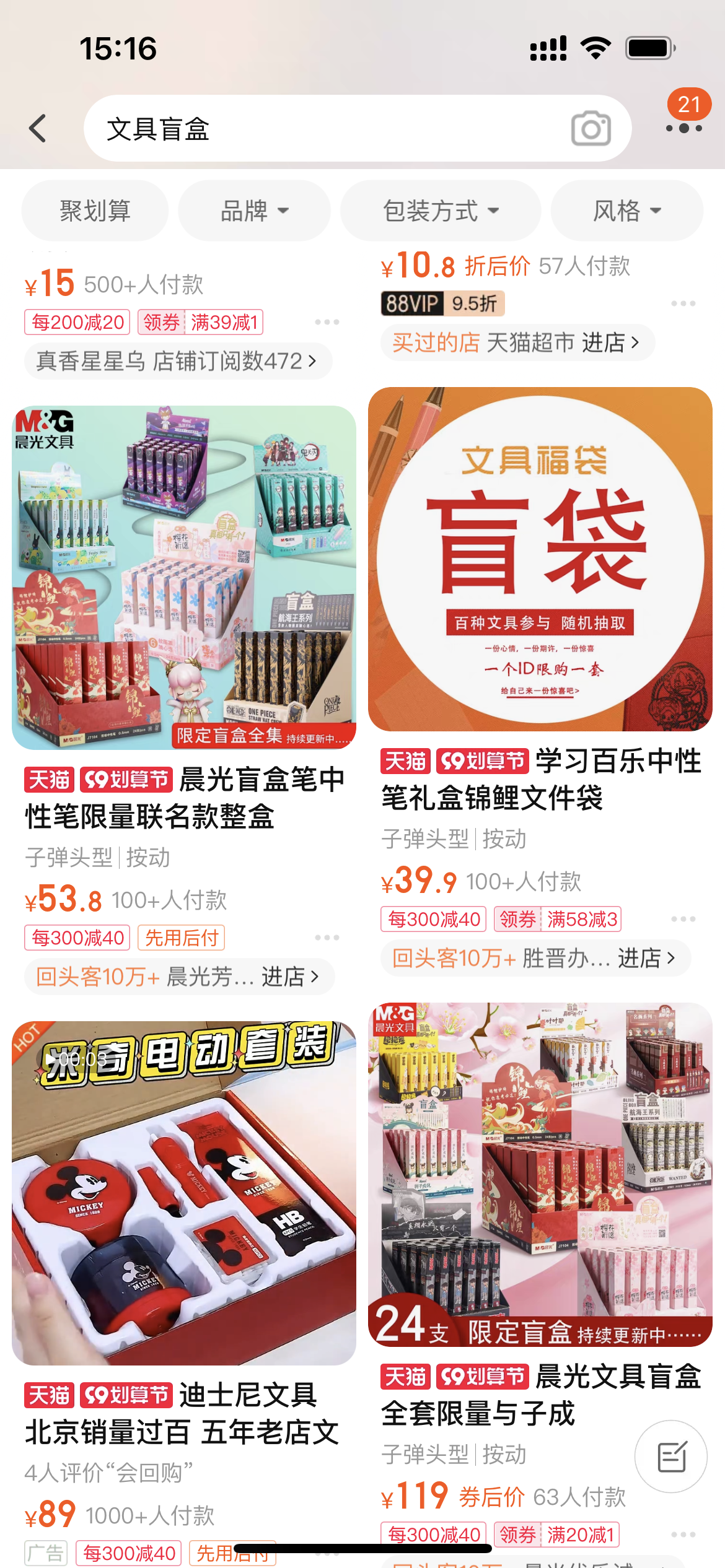
Task: Open the 晨光盲盒笔 product image
Action: [184, 577]
